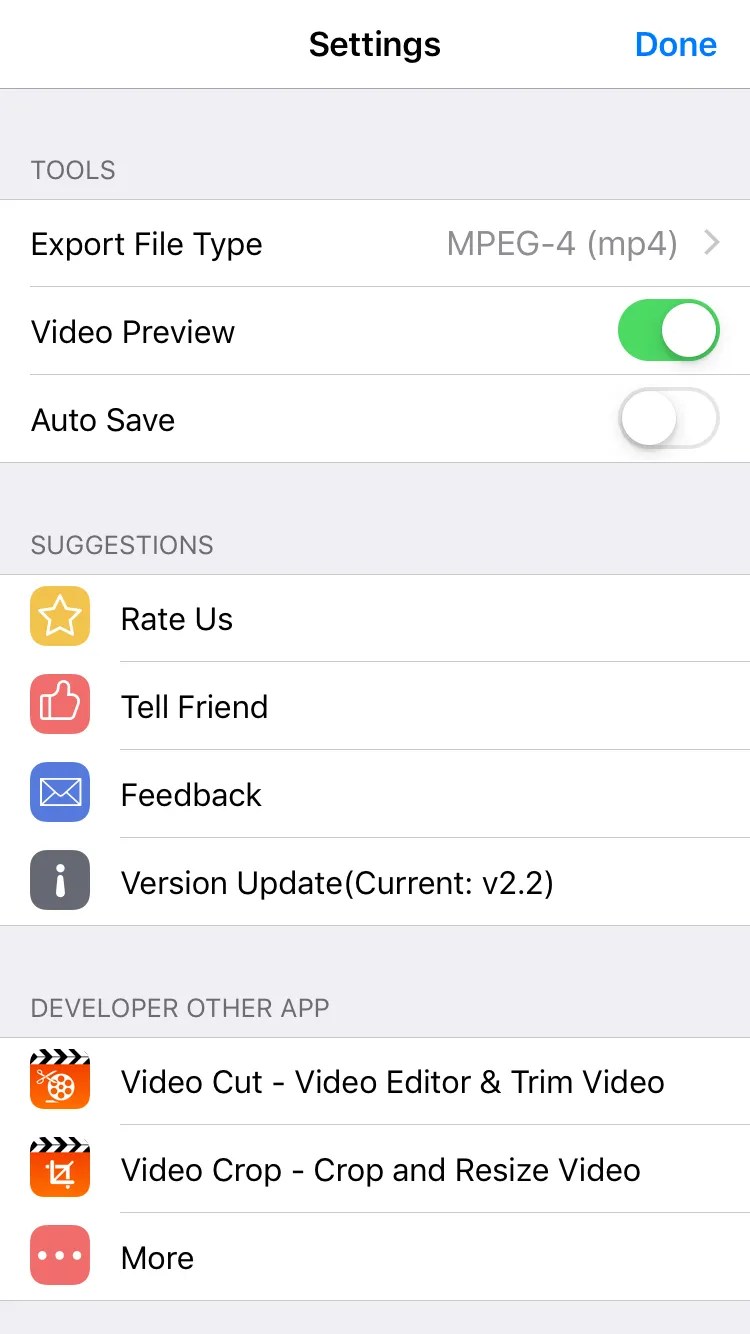Image resolution: width=750 pixels, height=1334 pixels.
Task: Tap Done to close Settings
Action: [676, 44]
